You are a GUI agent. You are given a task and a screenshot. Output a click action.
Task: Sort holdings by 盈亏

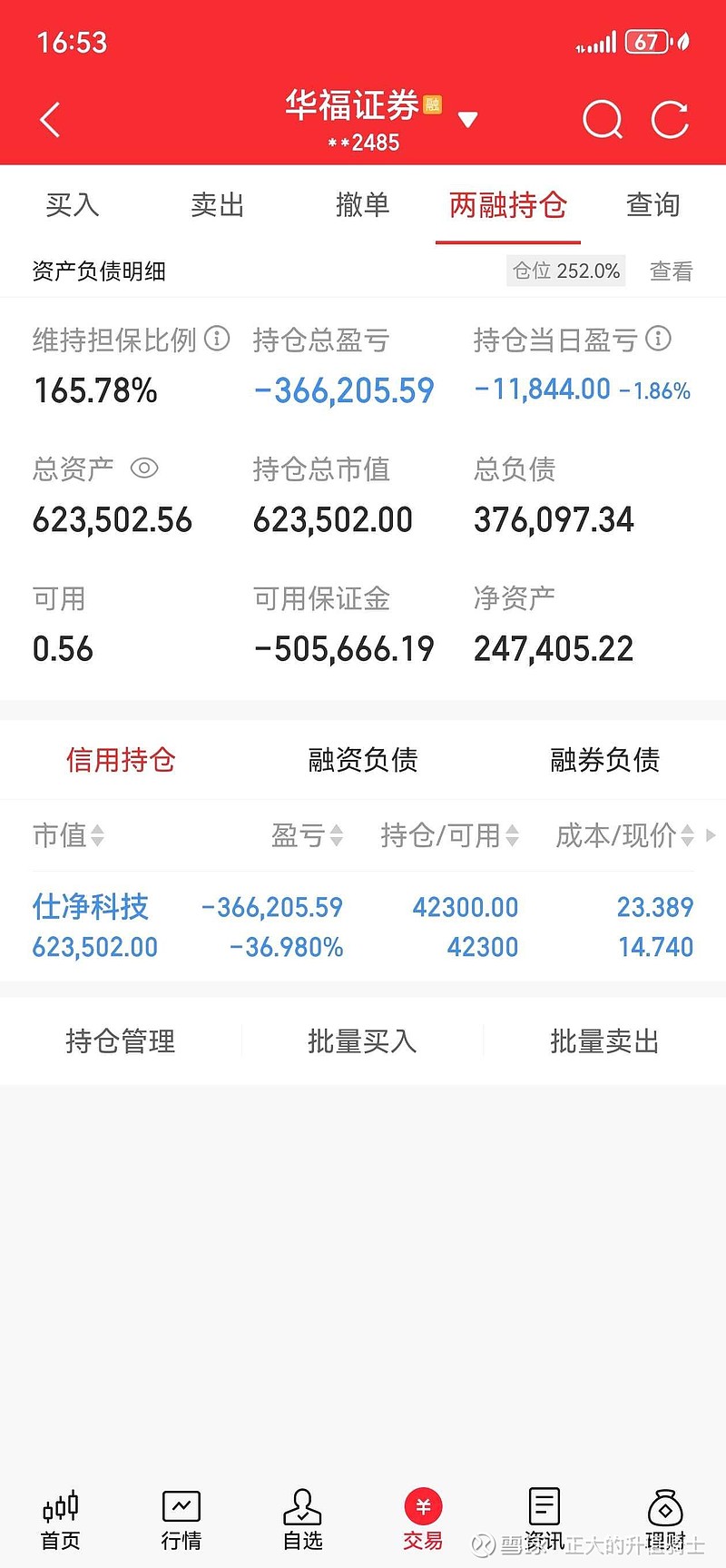coord(307,835)
